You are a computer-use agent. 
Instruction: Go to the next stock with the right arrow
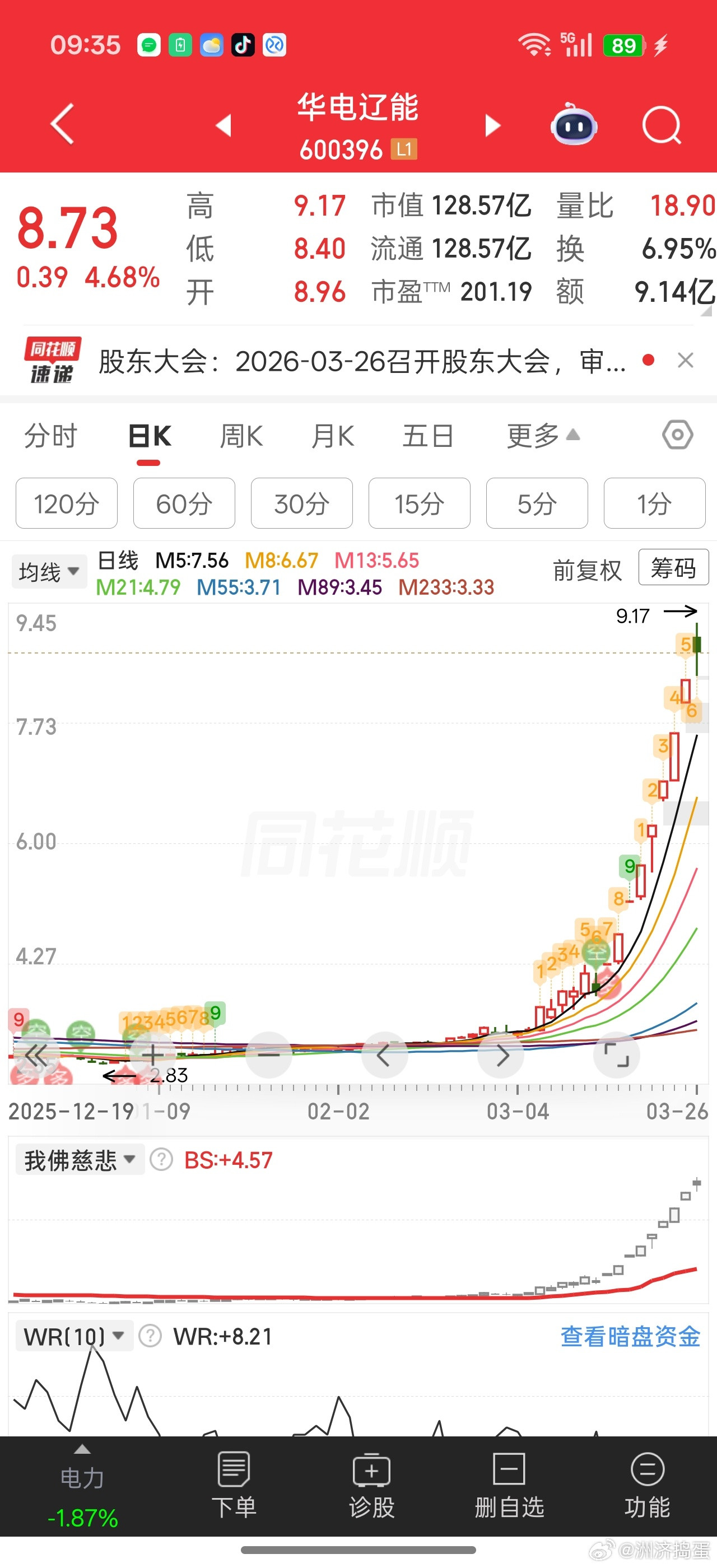coord(494,124)
